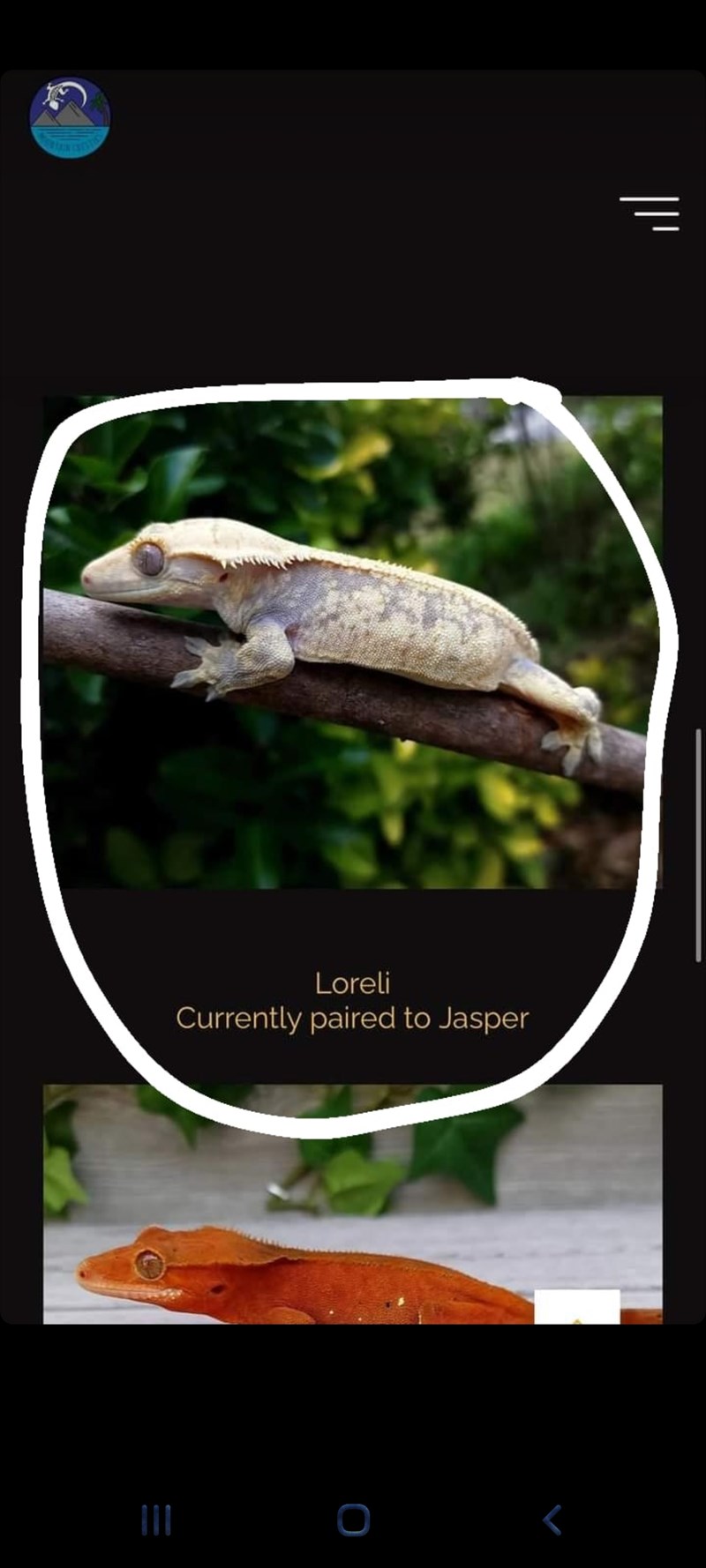Go back using the system back button

(x=552, y=1519)
